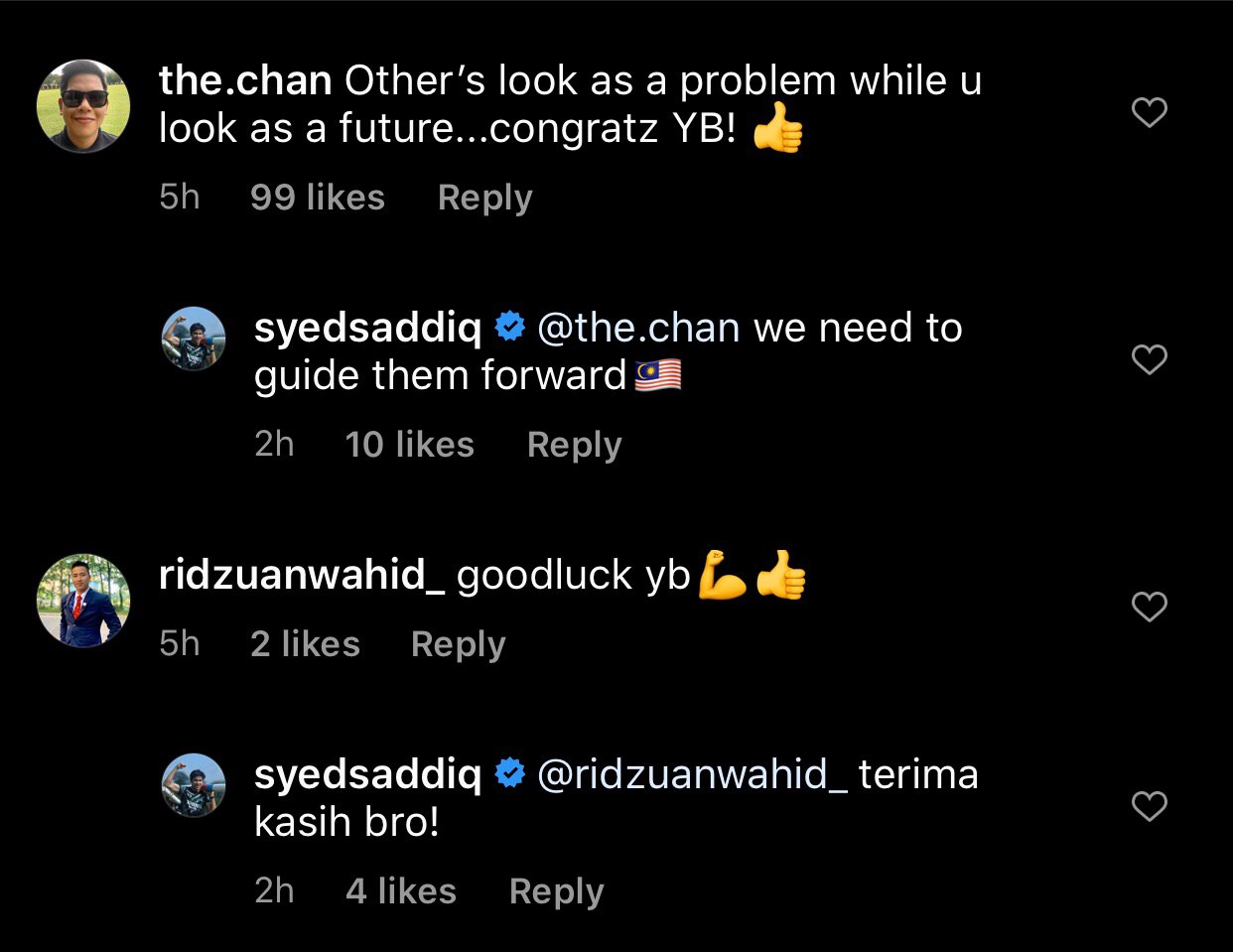Reply to syedsaddiq's "terima kasih bro" comment
The width and height of the screenshot is (1233, 952).
coord(556,891)
